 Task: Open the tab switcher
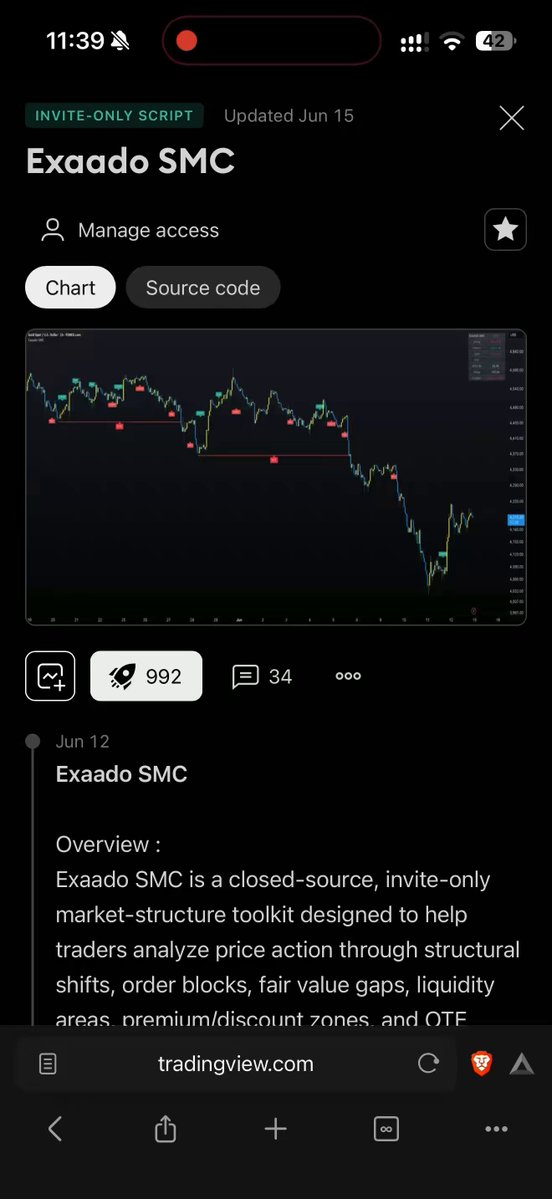point(386,1129)
